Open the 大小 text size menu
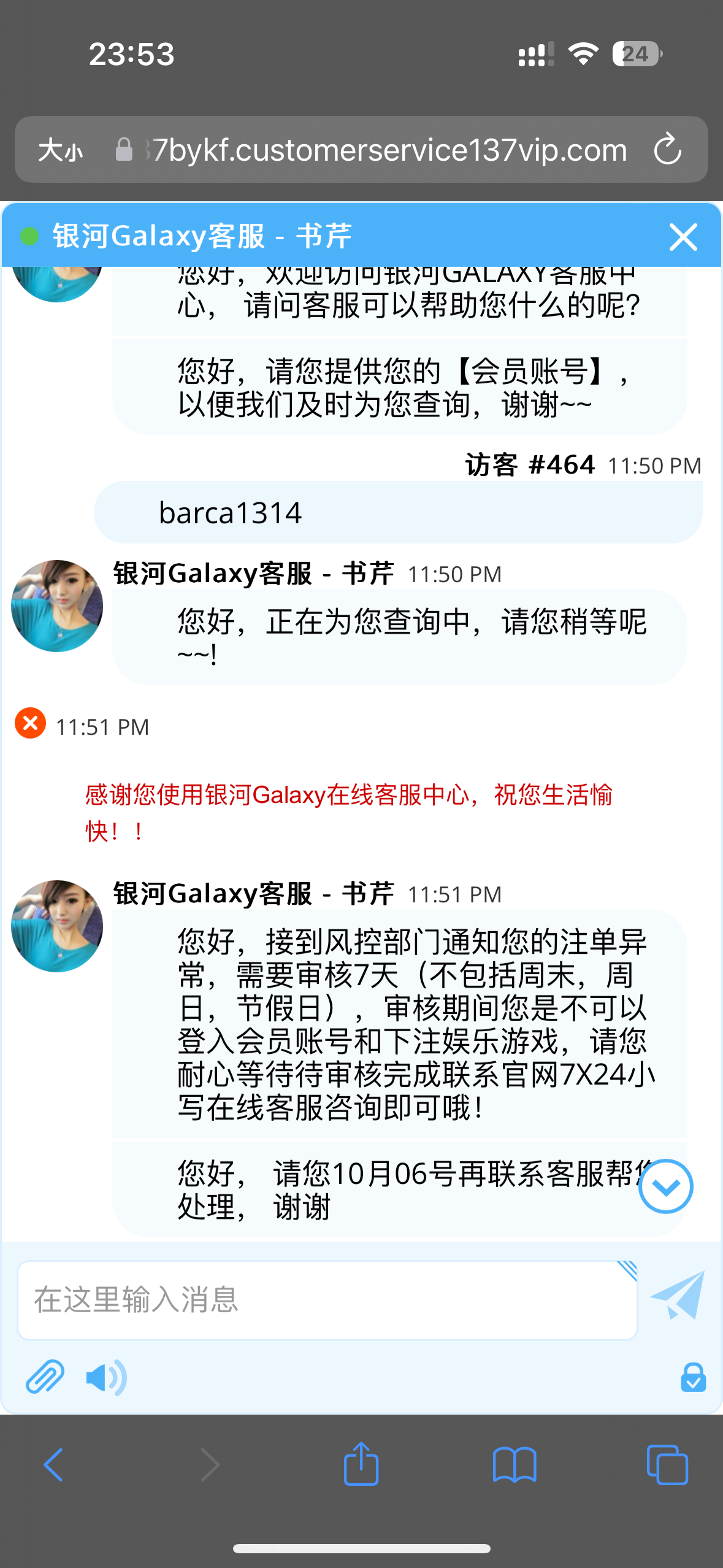This screenshot has width=723, height=1568. click(60, 150)
